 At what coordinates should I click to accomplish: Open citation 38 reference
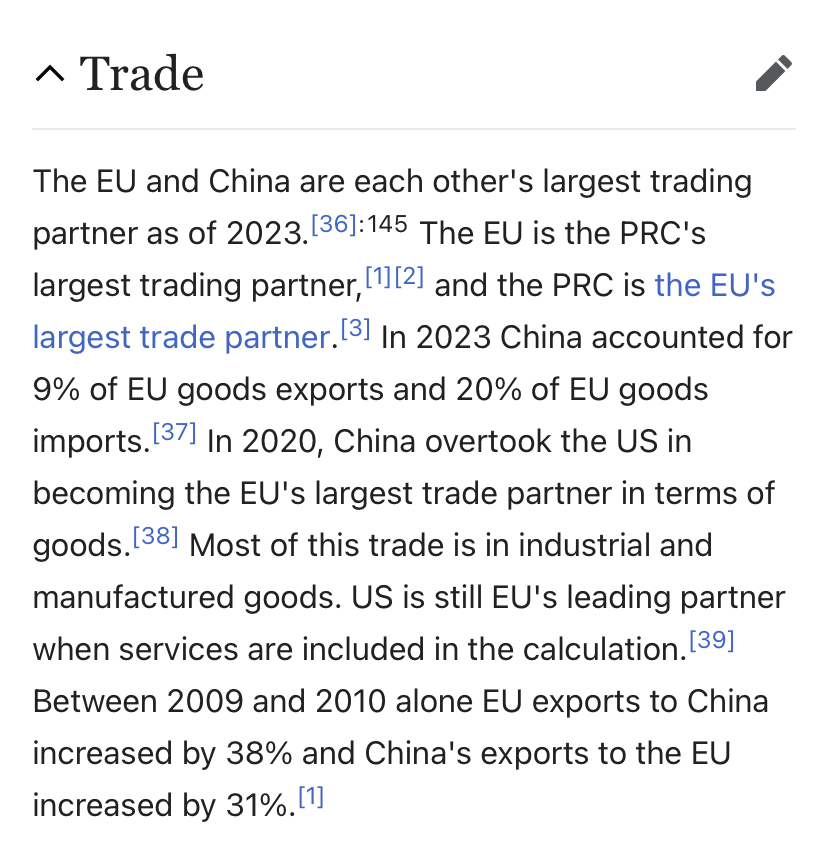(156, 536)
